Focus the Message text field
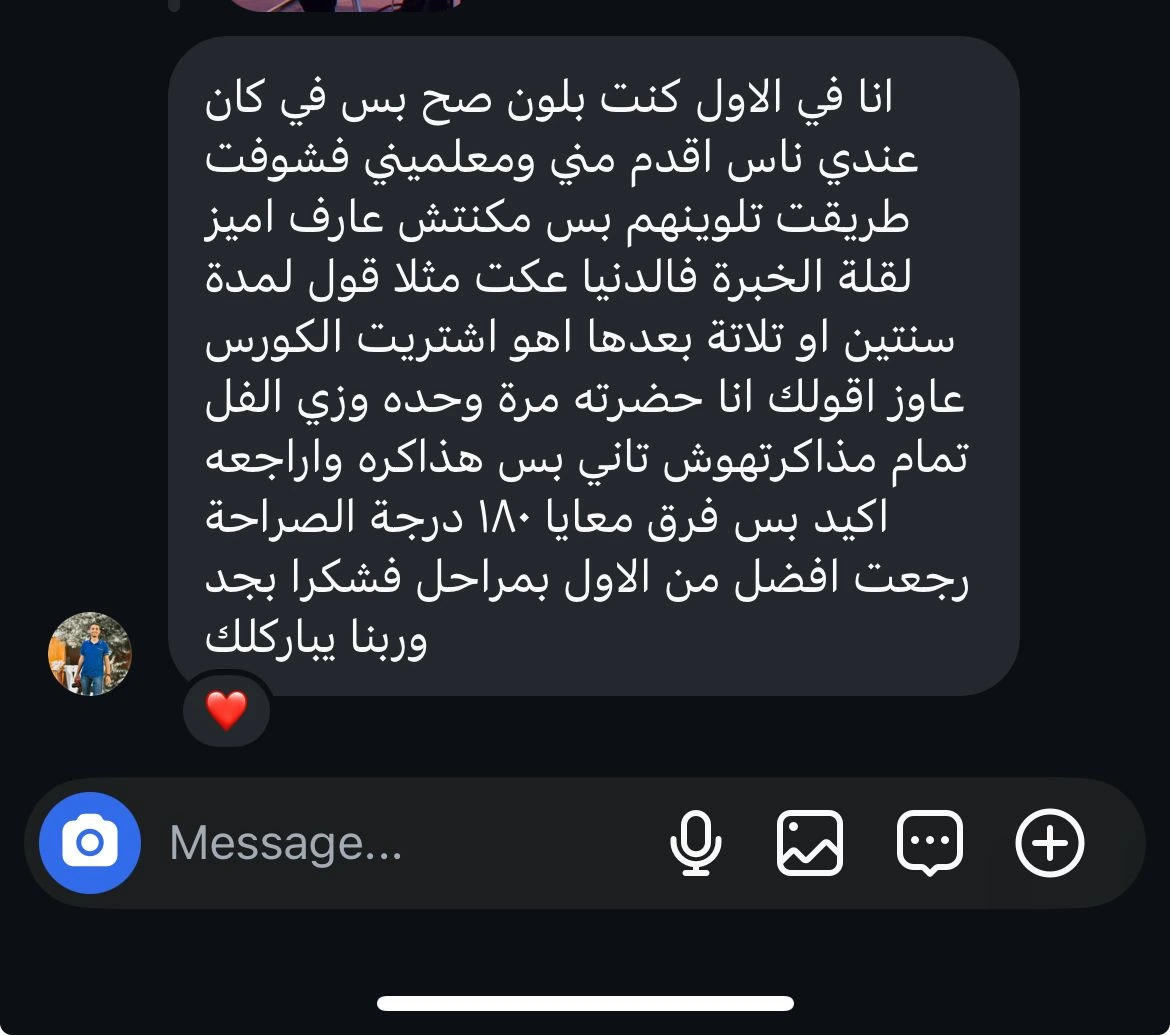 400,843
